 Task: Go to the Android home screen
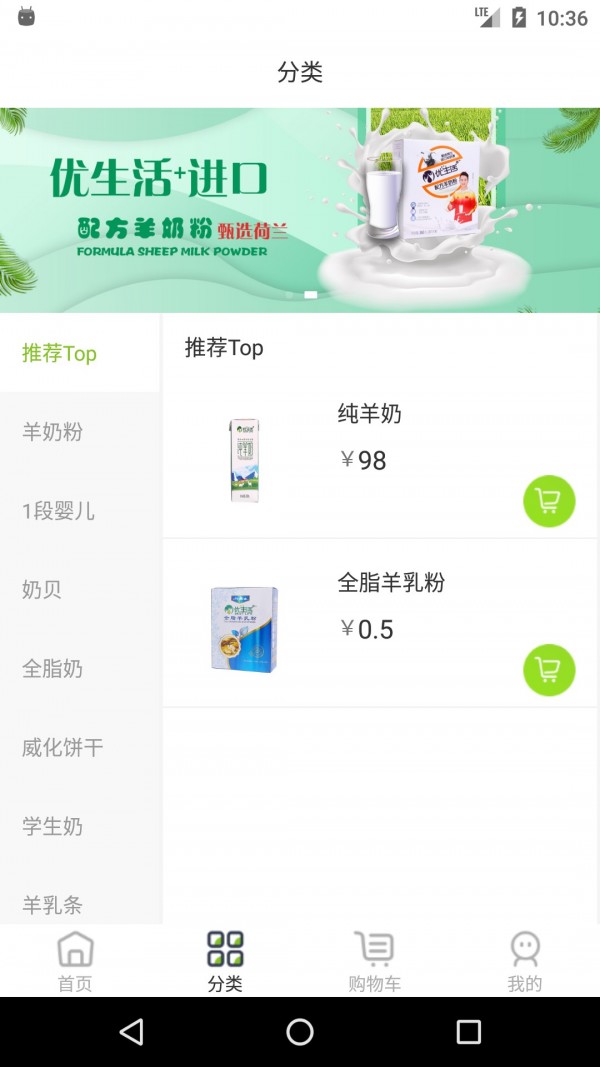pos(300,1032)
